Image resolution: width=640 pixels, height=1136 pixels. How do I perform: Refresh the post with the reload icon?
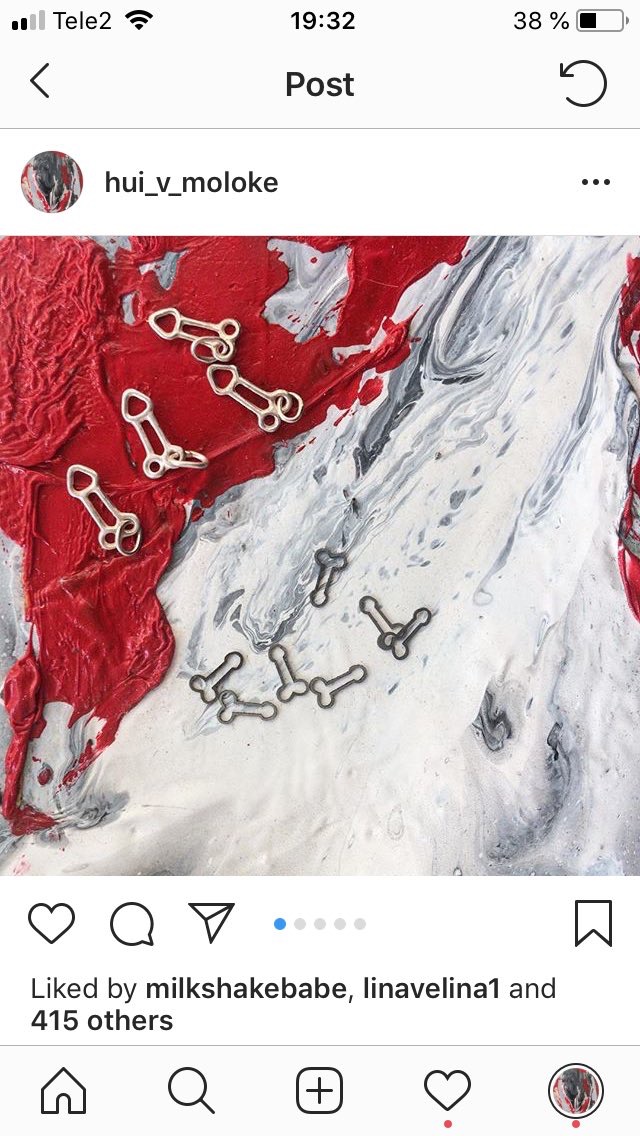[583, 83]
